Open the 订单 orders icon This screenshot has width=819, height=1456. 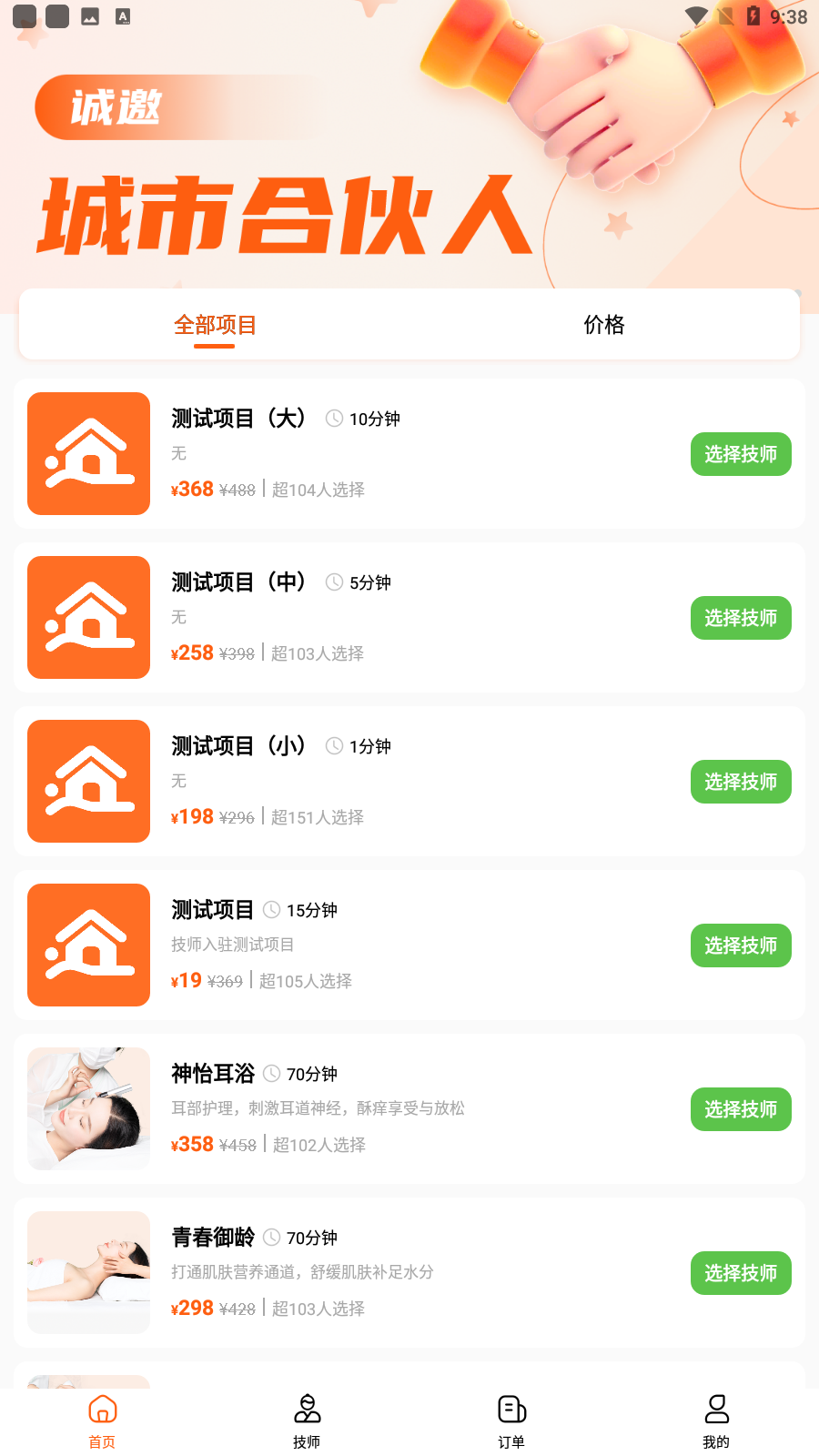(512, 1410)
